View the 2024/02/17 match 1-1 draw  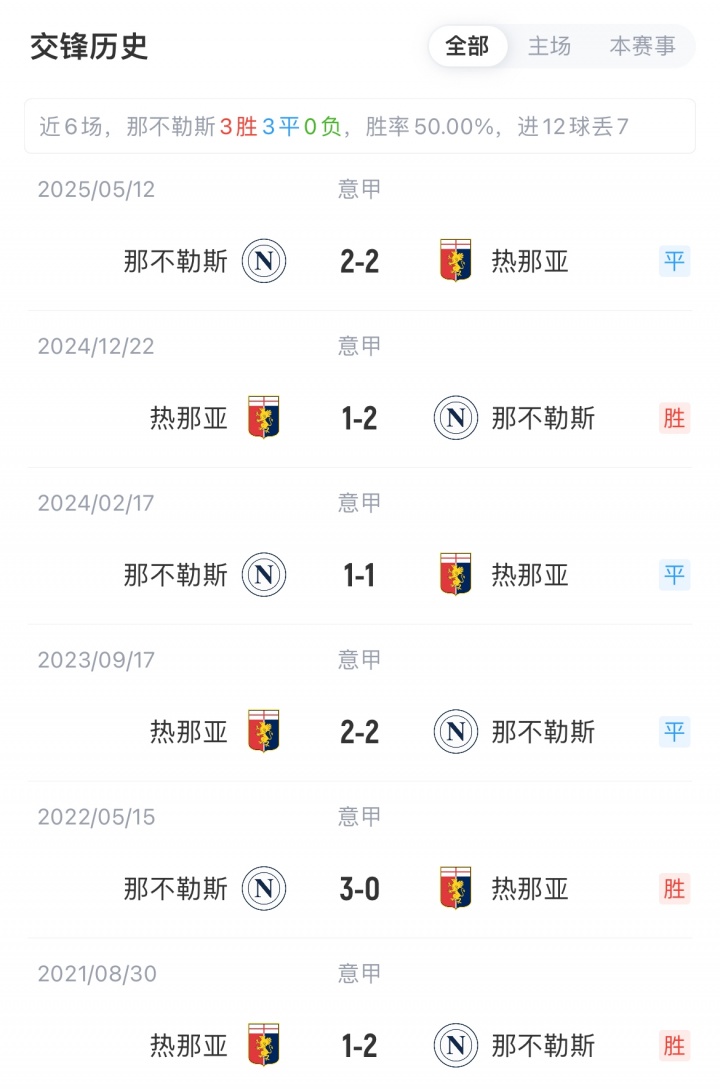359,575
